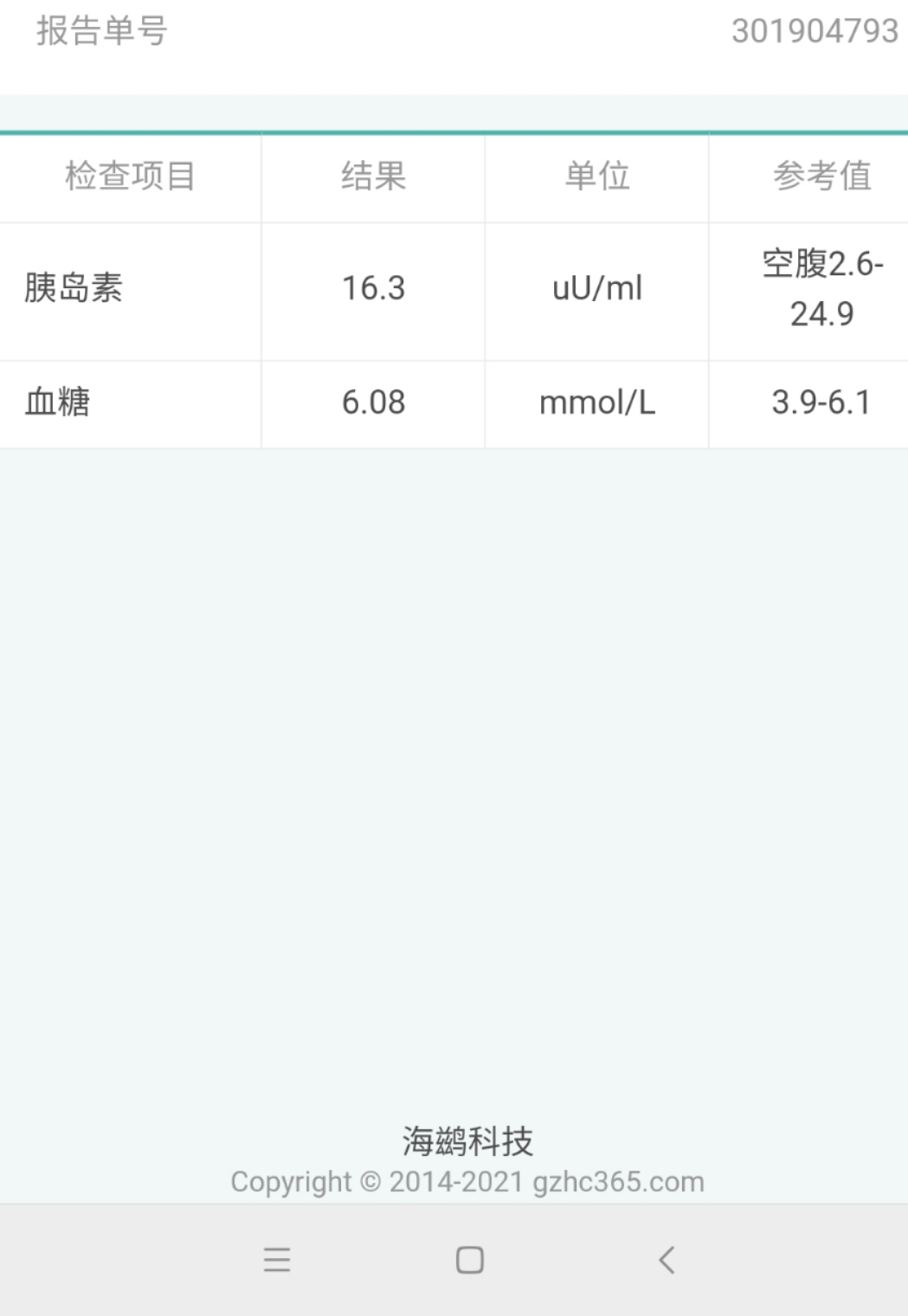Go back using the system back arrow

tap(666, 1260)
